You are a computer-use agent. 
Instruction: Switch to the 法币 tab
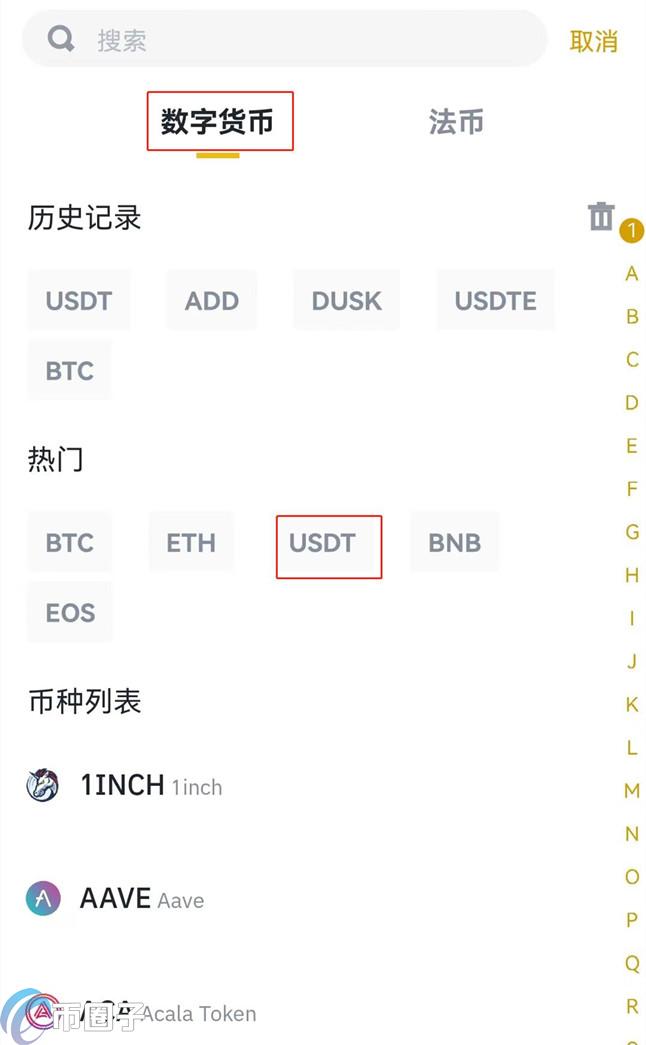[456, 122]
